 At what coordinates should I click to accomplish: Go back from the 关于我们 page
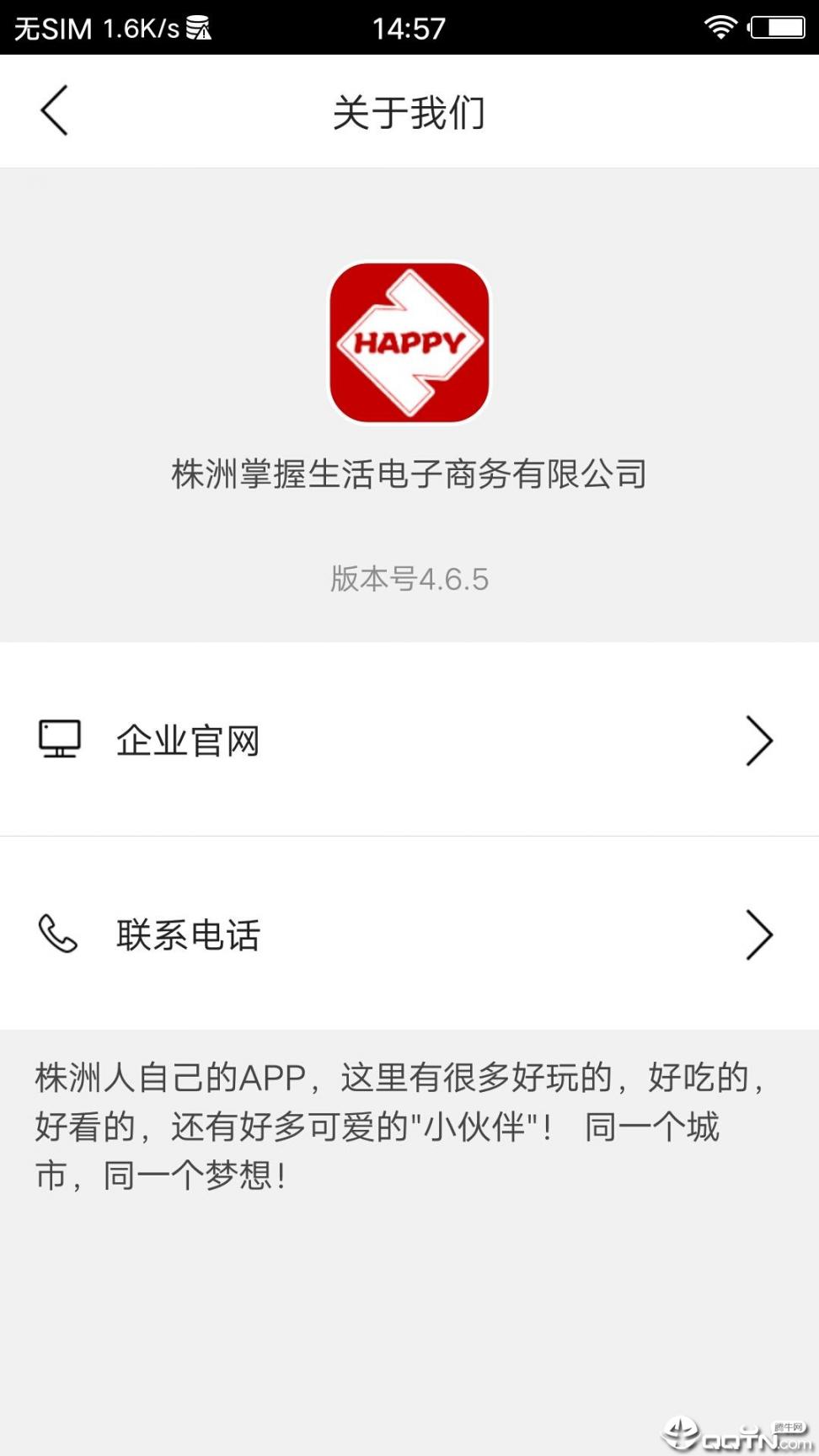(54, 110)
